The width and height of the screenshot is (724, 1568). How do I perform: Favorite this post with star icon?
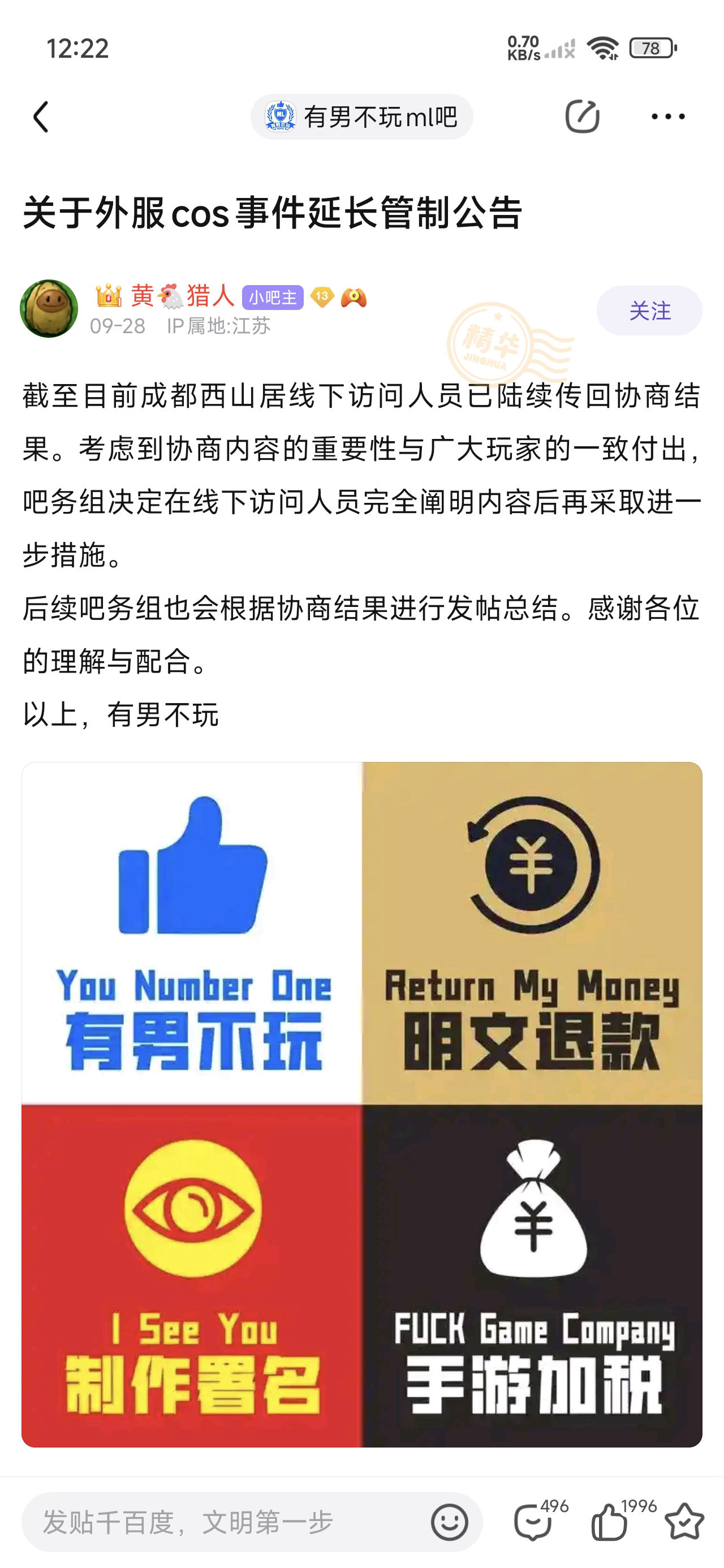coord(684,1522)
